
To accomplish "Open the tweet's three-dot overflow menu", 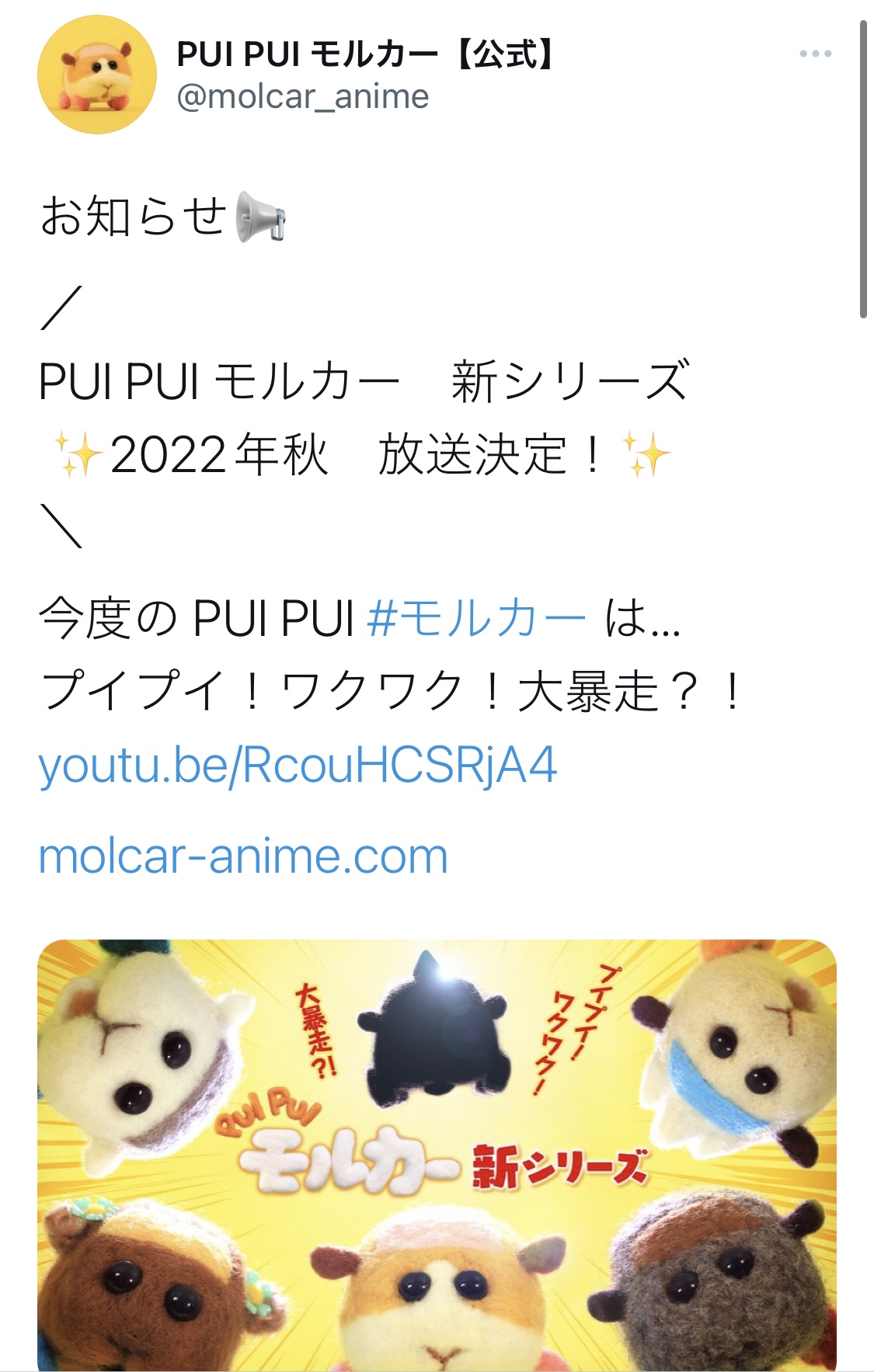I will tap(815, 54).
